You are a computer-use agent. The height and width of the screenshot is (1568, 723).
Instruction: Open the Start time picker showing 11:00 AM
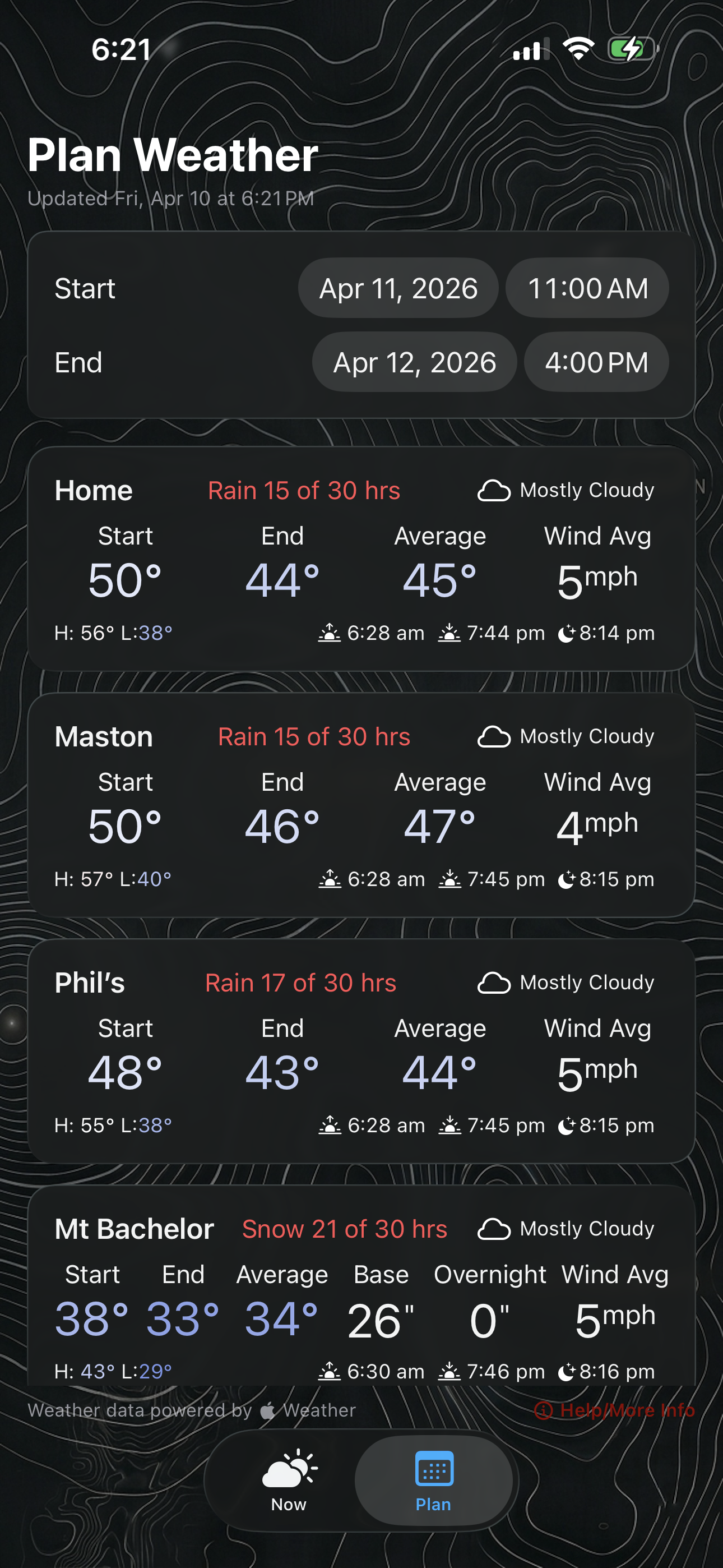coord(587,288)
